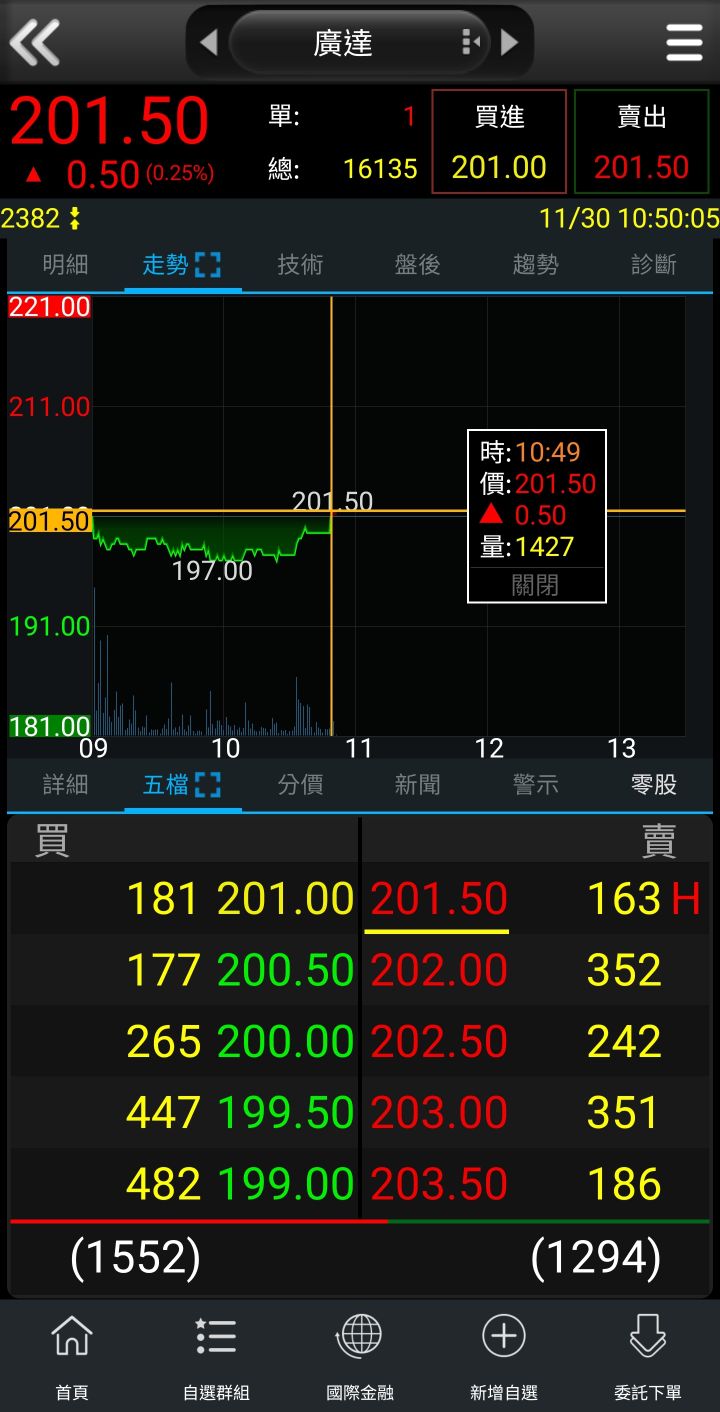Switch to the 趨勢 tab
This screenshot has width=720, height=1412.
coord(535,265)
